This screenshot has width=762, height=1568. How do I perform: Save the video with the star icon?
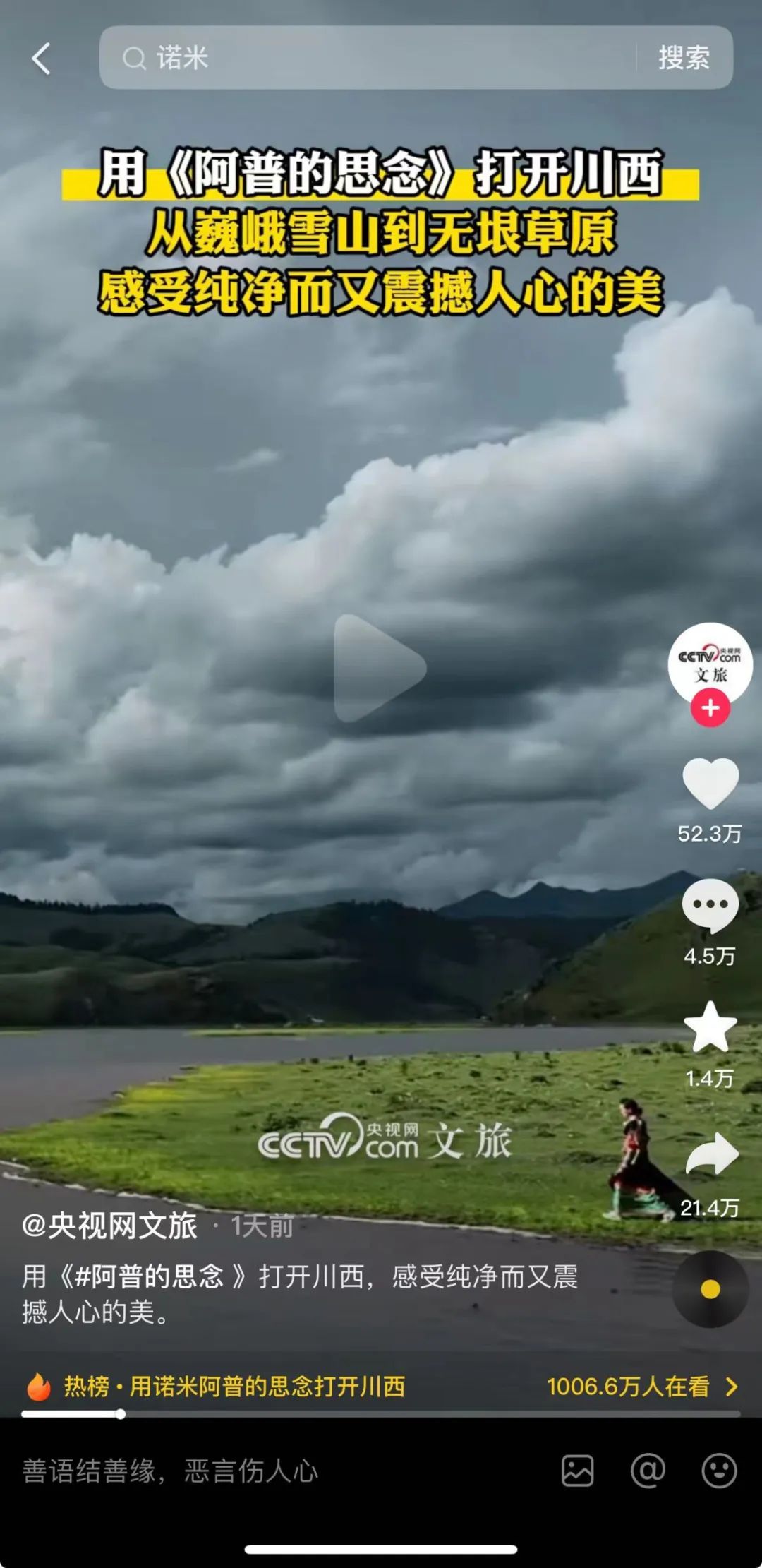(x=710, y=1028)
